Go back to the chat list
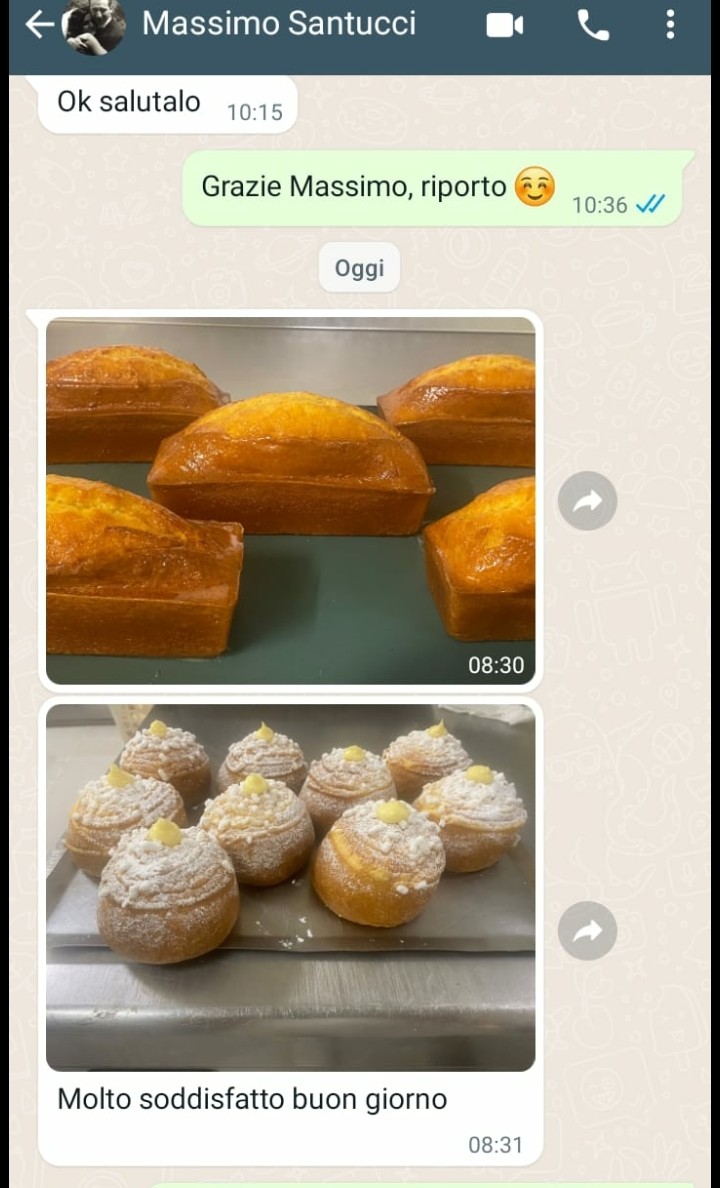 [38, 25]
